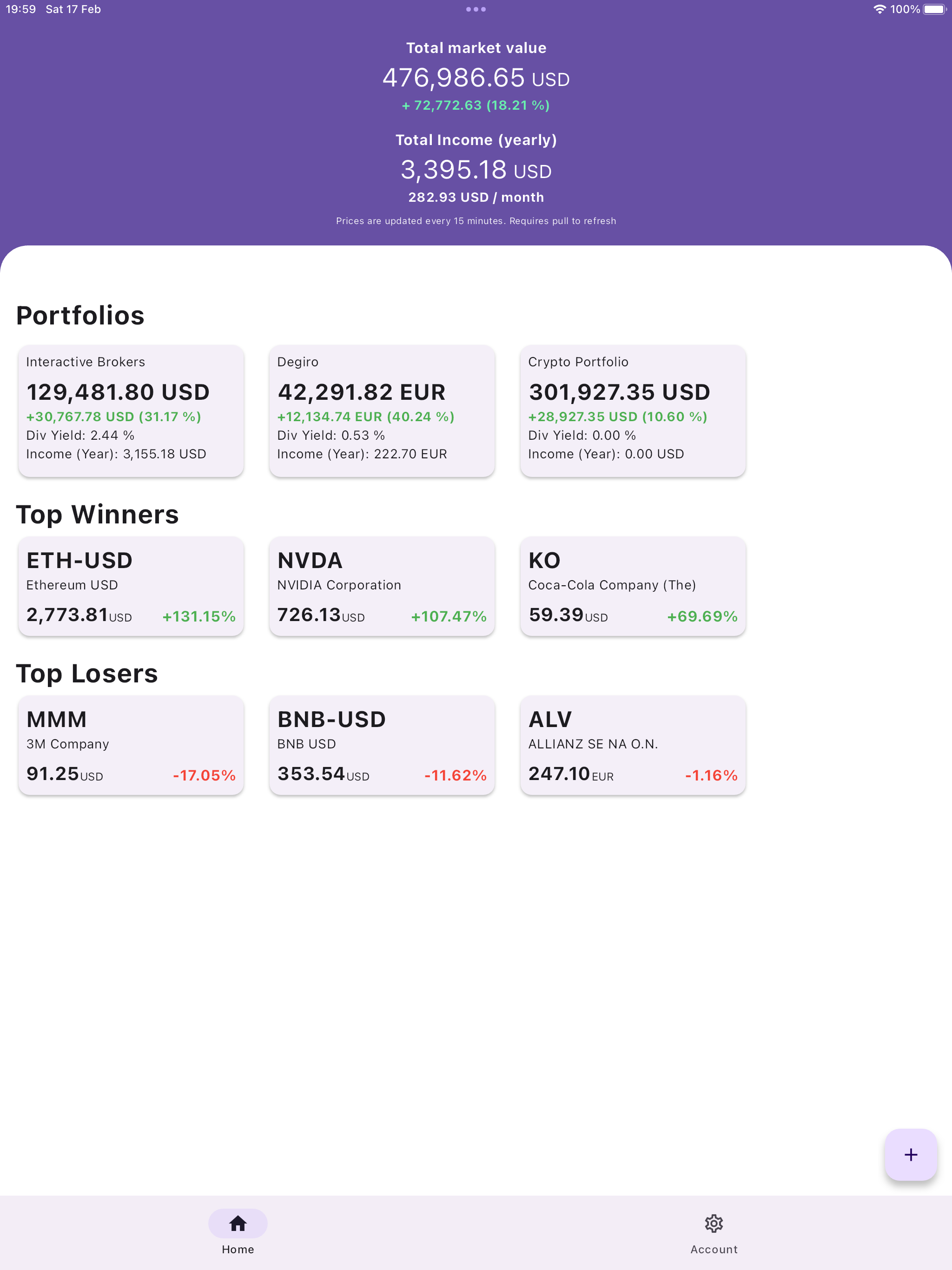View NVDA NVIDIA Corporation details
Image resolution: width=952 pixels, height=1270 pixels.
pos(382,586)
